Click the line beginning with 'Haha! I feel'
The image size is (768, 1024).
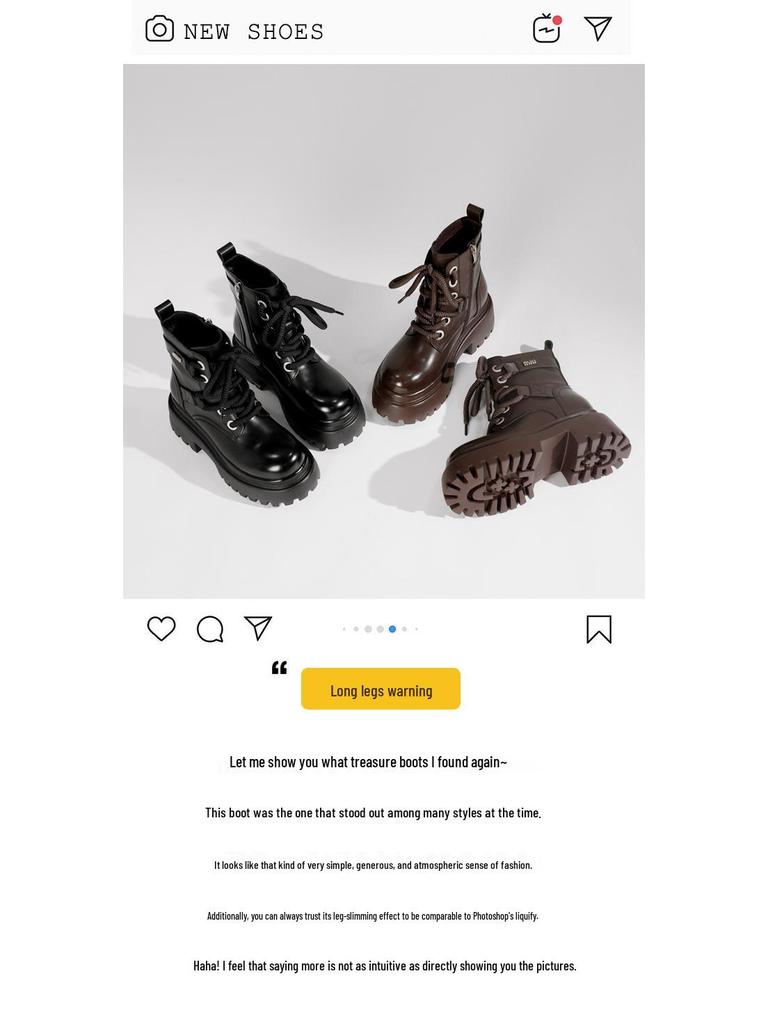[384, 965]
